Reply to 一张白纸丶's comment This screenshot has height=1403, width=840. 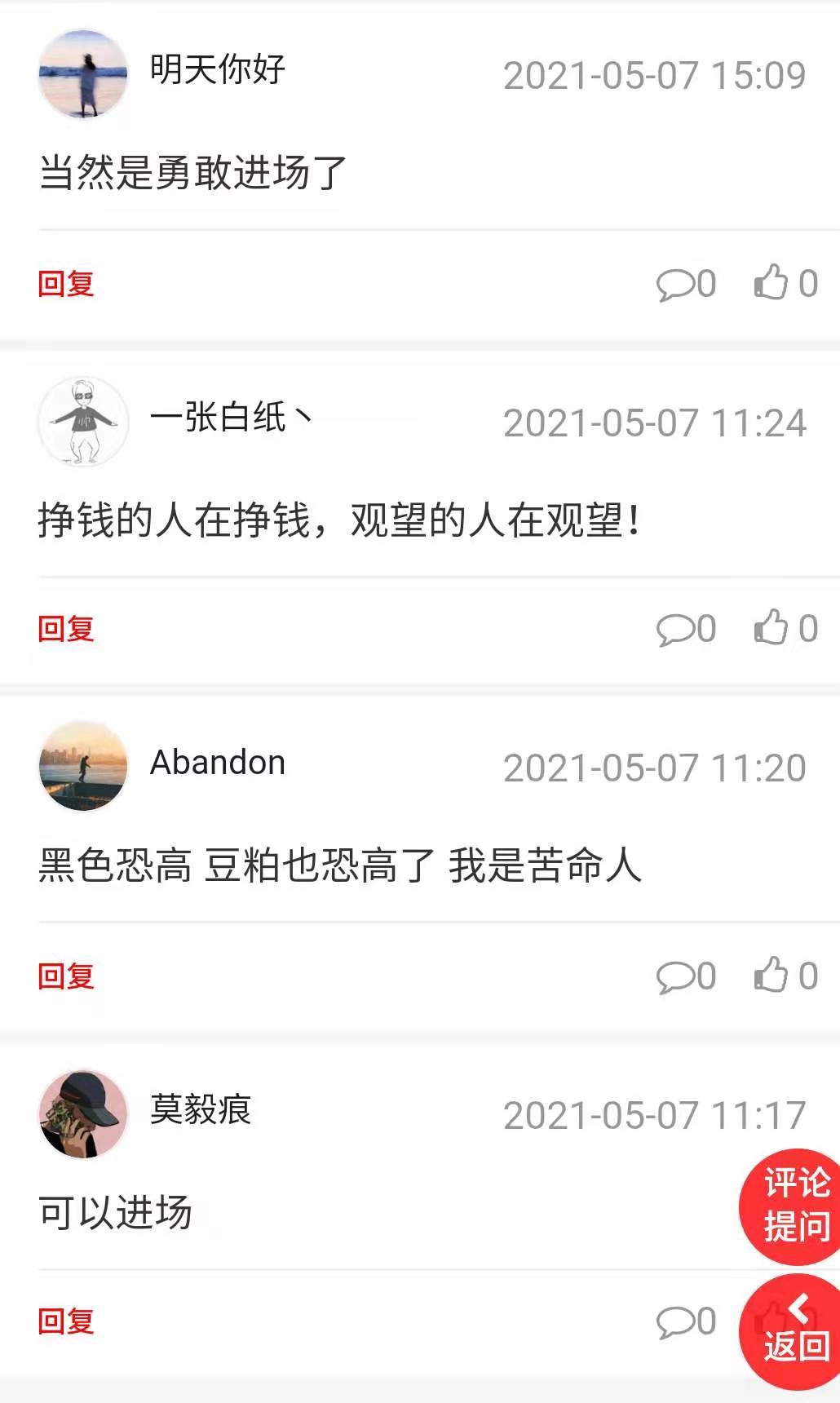pyautogui.click(x=66, y=629)
